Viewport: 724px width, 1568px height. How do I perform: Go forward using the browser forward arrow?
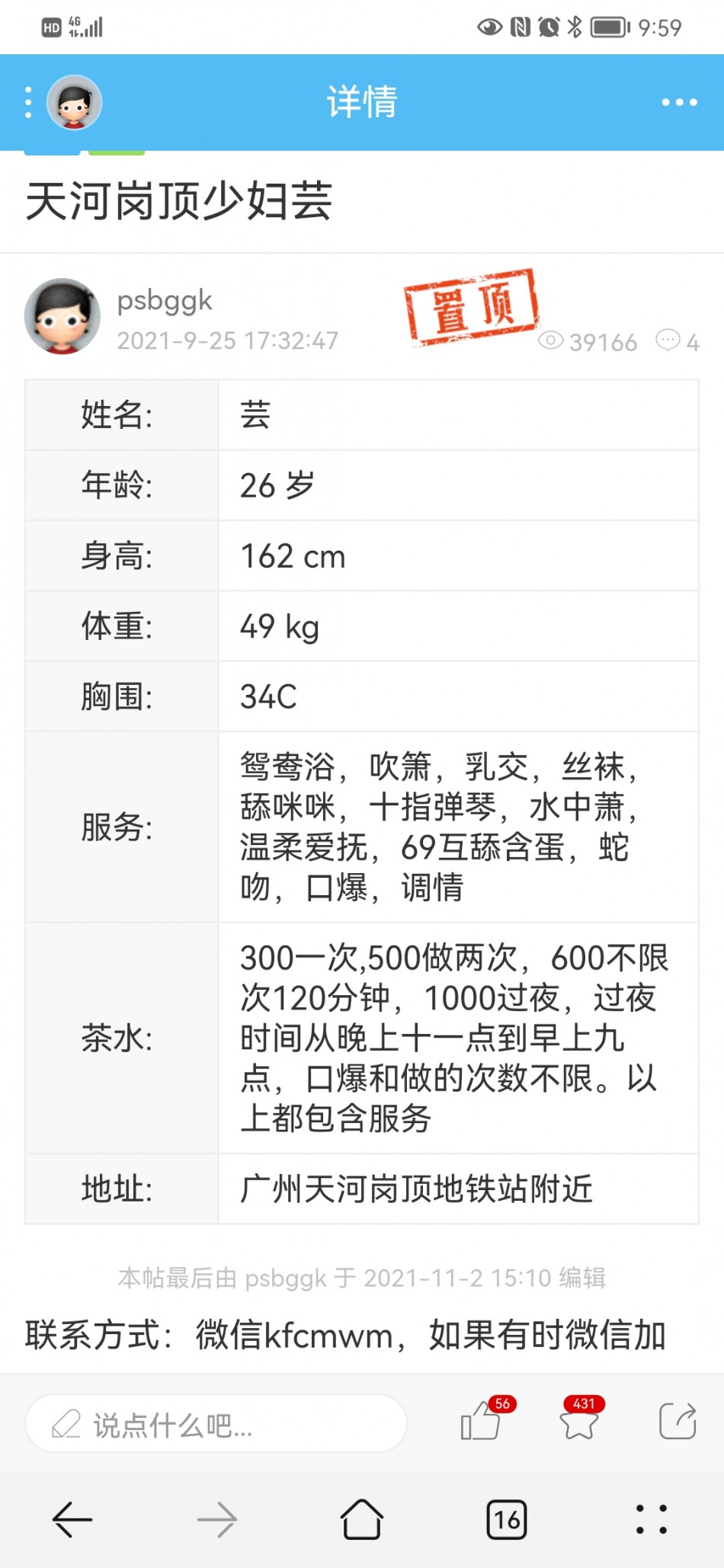pyautogui.click(x=217, y=1519)
